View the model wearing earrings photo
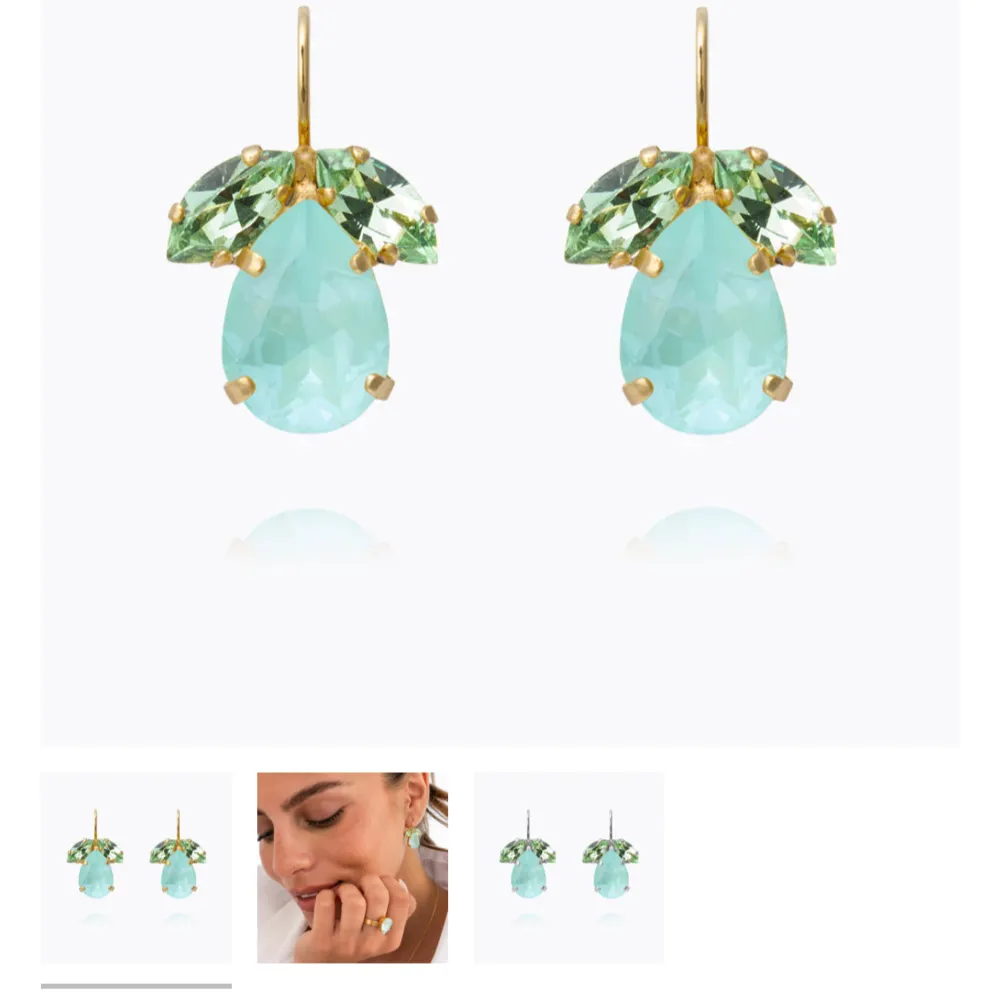 352,866
